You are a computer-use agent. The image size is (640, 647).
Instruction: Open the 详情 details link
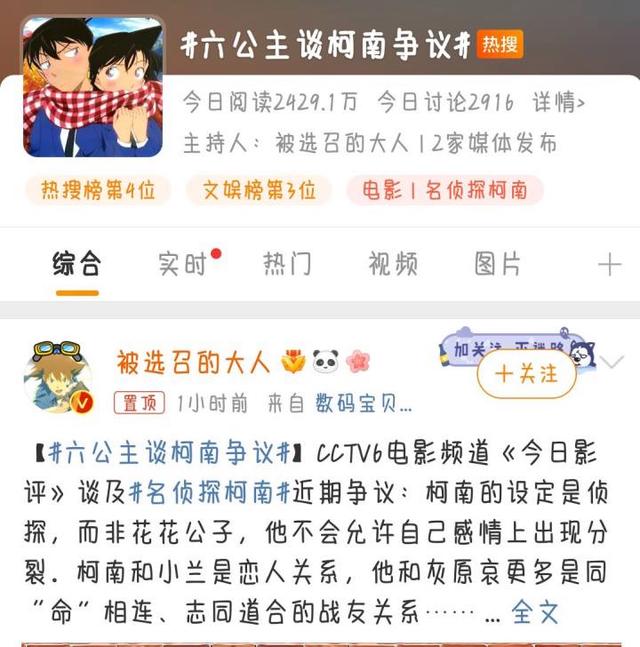click(559, 102)
